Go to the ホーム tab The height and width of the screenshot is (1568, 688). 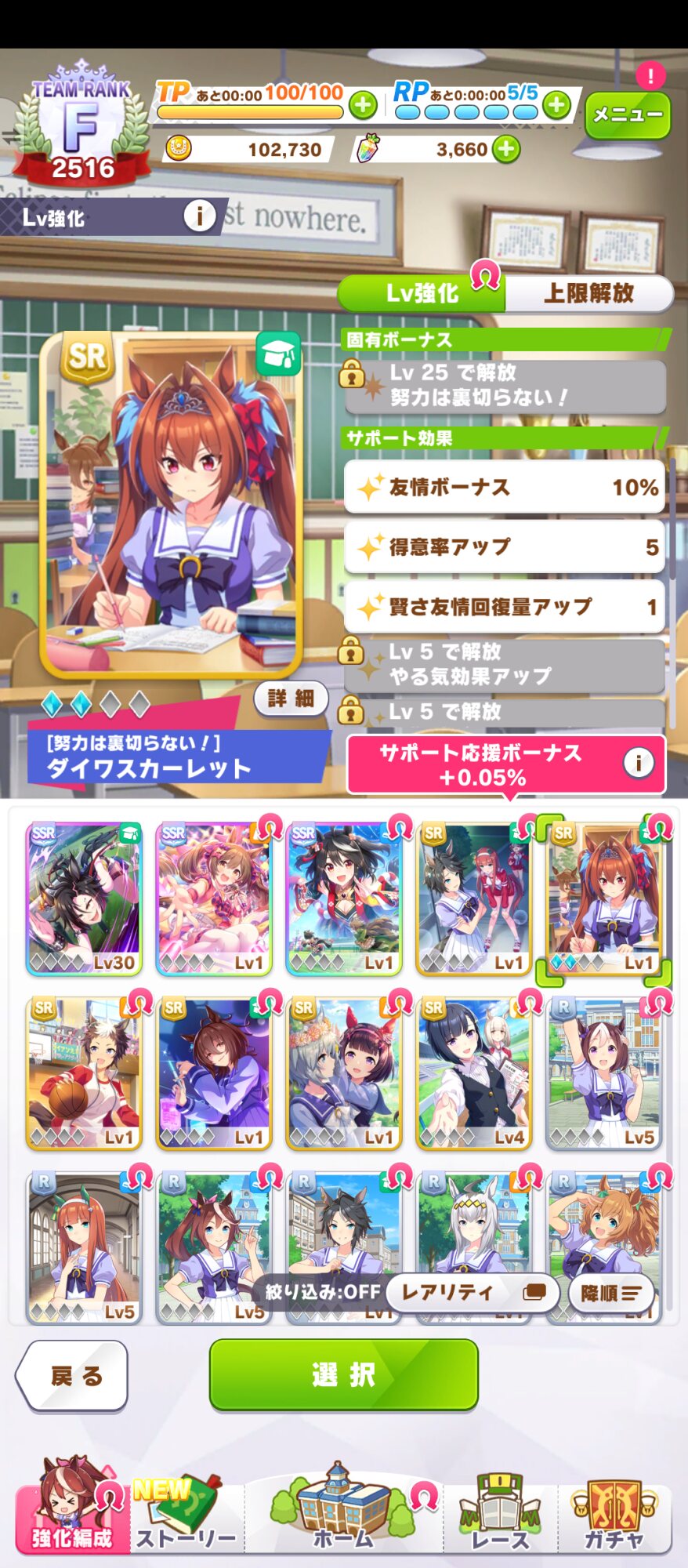342,1509
